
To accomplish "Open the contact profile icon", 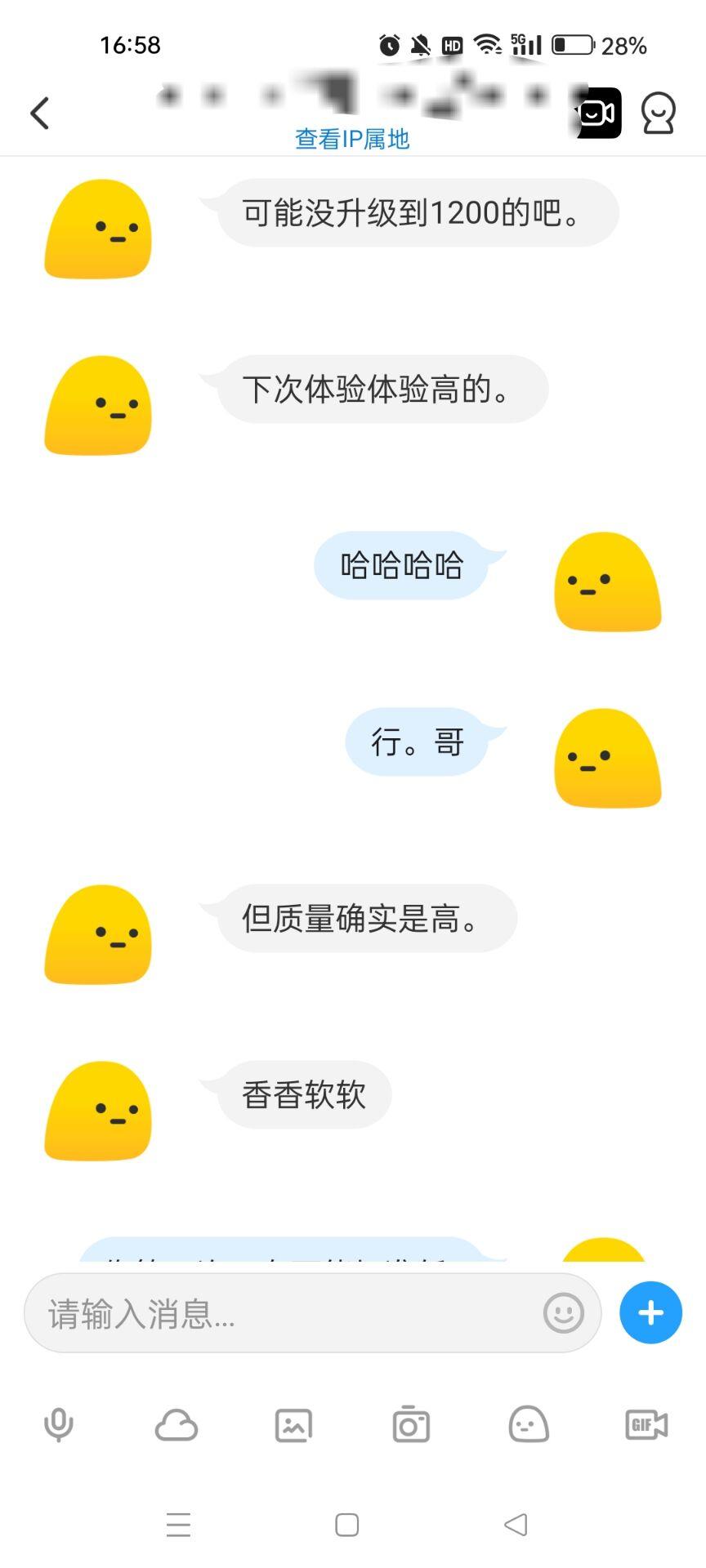I will tap(658, 113).
